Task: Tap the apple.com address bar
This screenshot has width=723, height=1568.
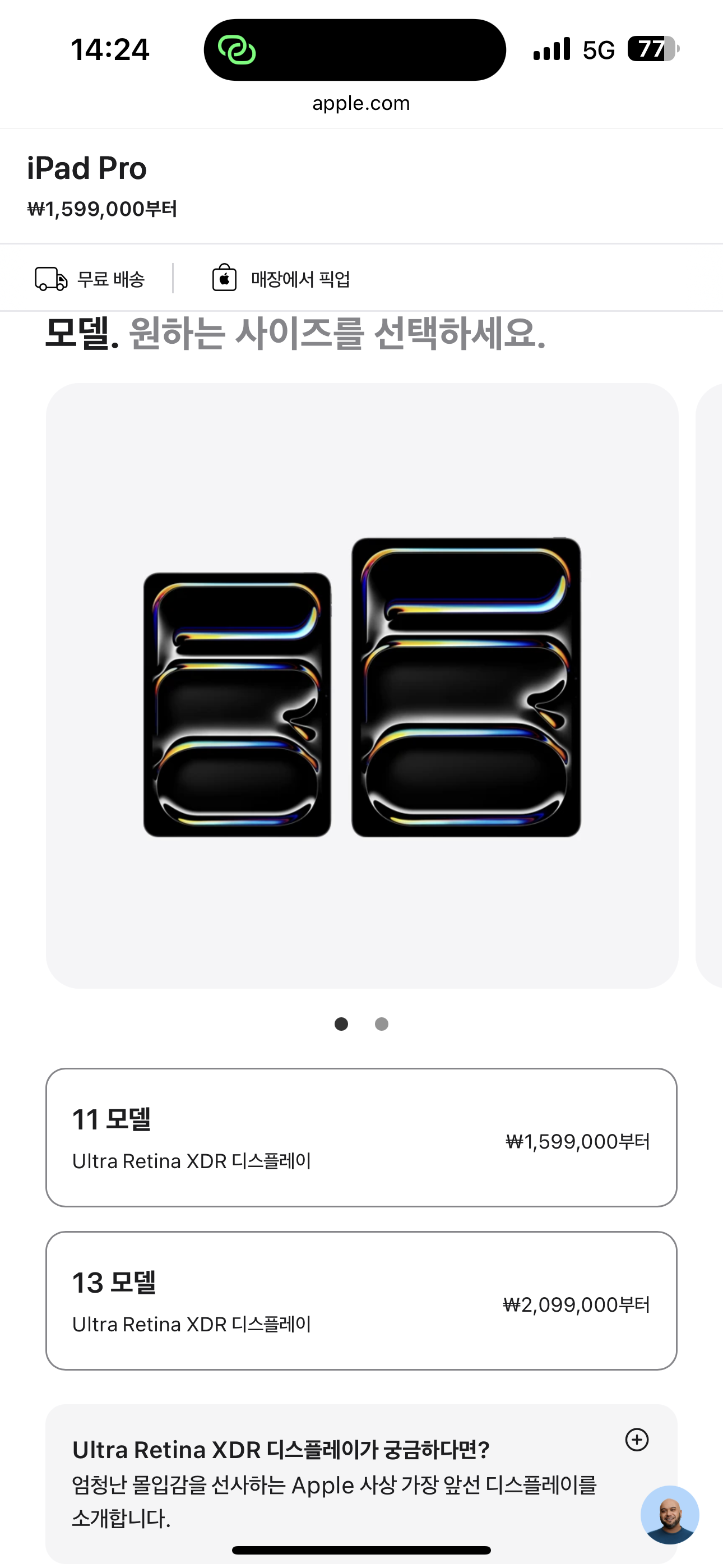Action: coord(361,104)
